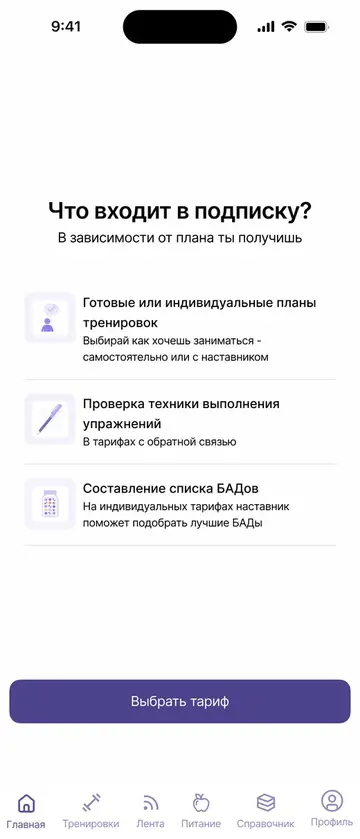Tap the Выбрать тариф button
Viewport: 360px width, 839px height.
coord(180,701)
